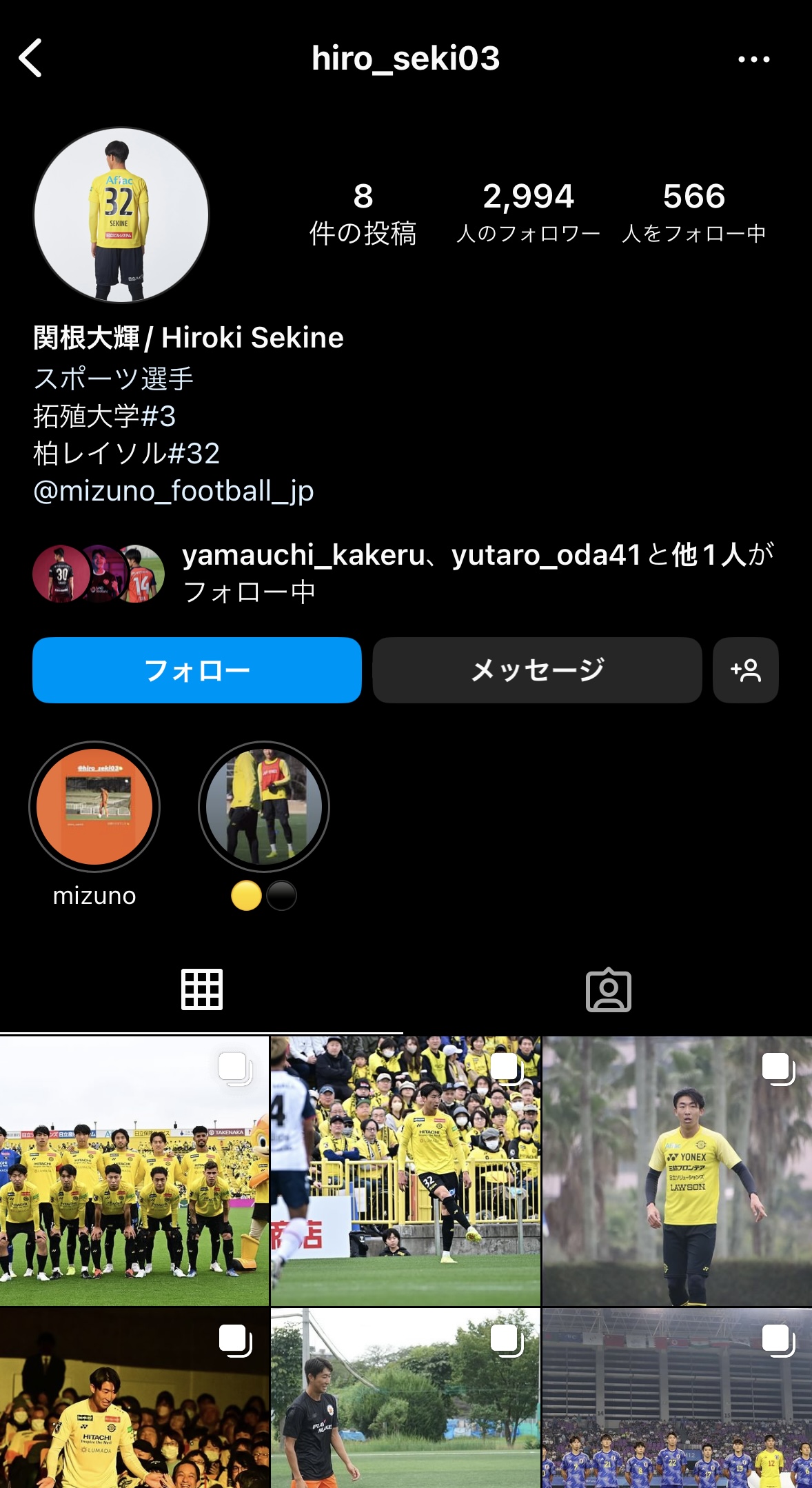Open the mizuno story highlight
Viewport: 812px width, 1488px height.
(x=94, y=807)
